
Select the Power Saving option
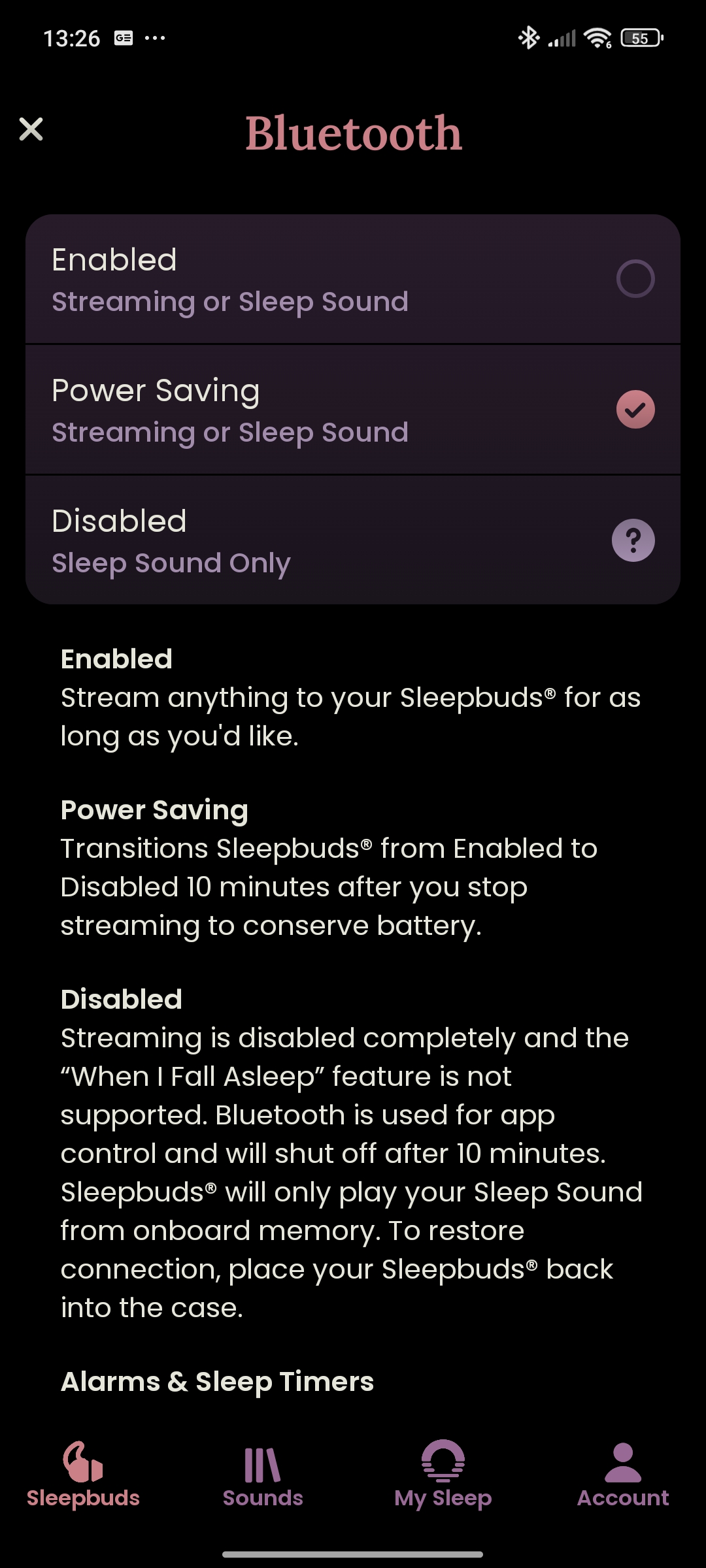[x=635, y=410]
